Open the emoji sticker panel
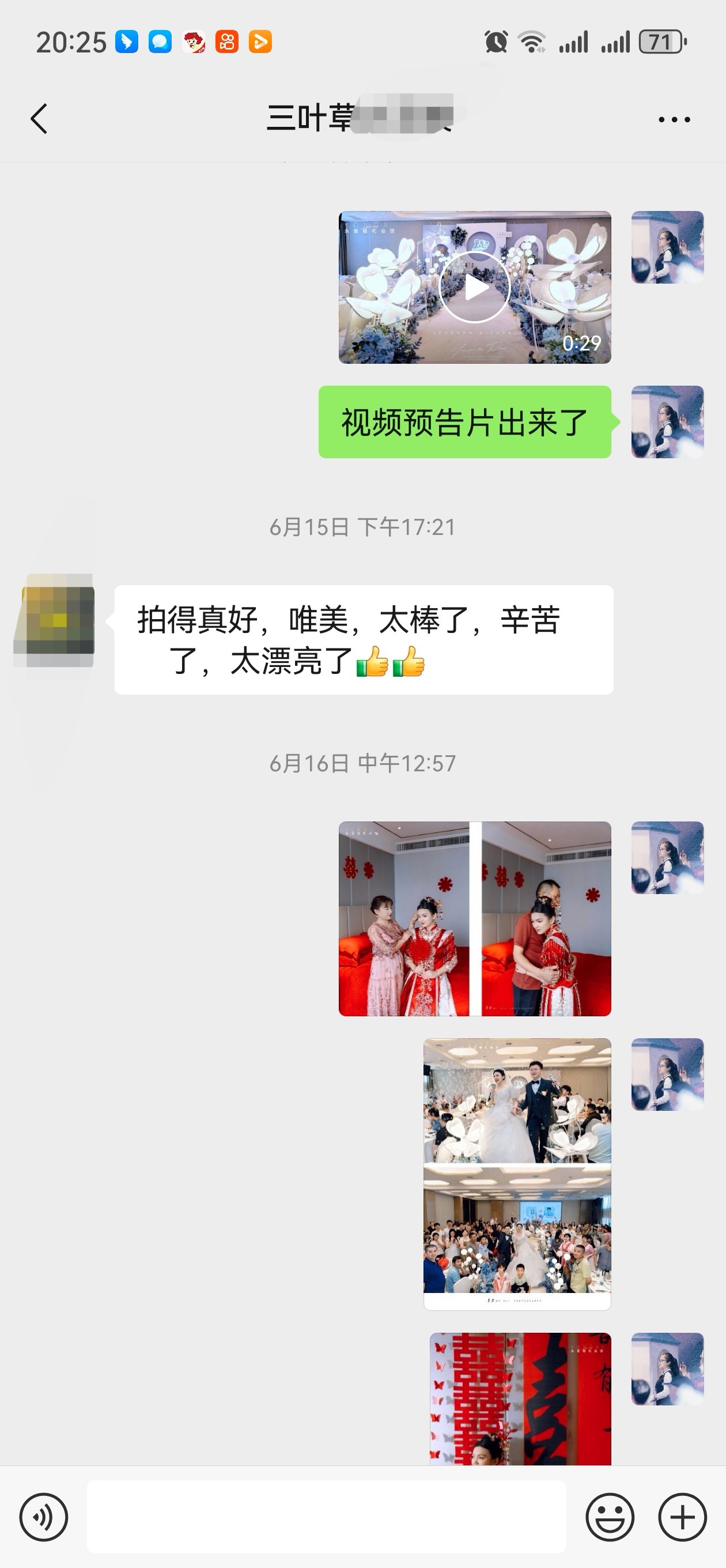This screenshot has height=1568, width=726. (x=610, y=1517)
